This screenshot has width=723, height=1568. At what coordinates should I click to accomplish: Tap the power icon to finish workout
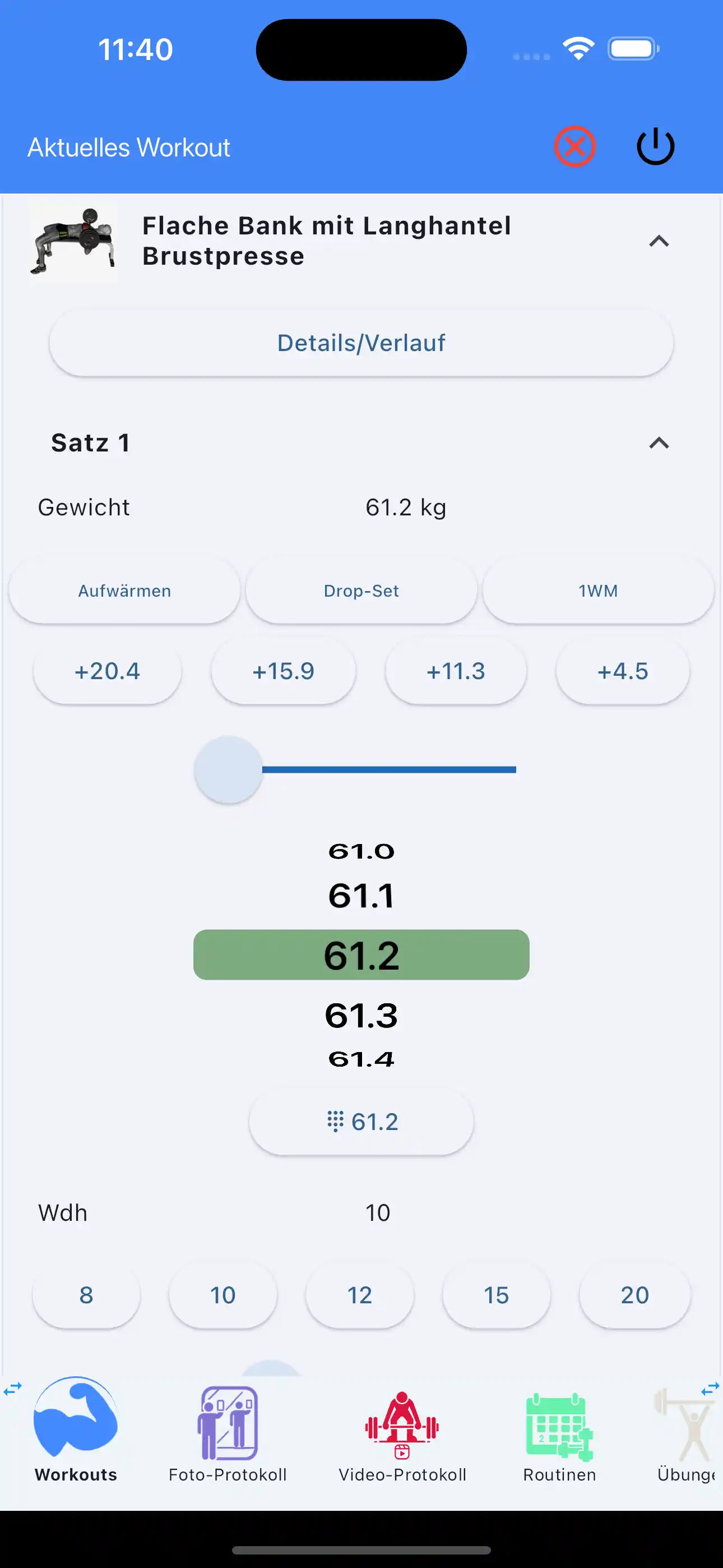coord(655,147)
